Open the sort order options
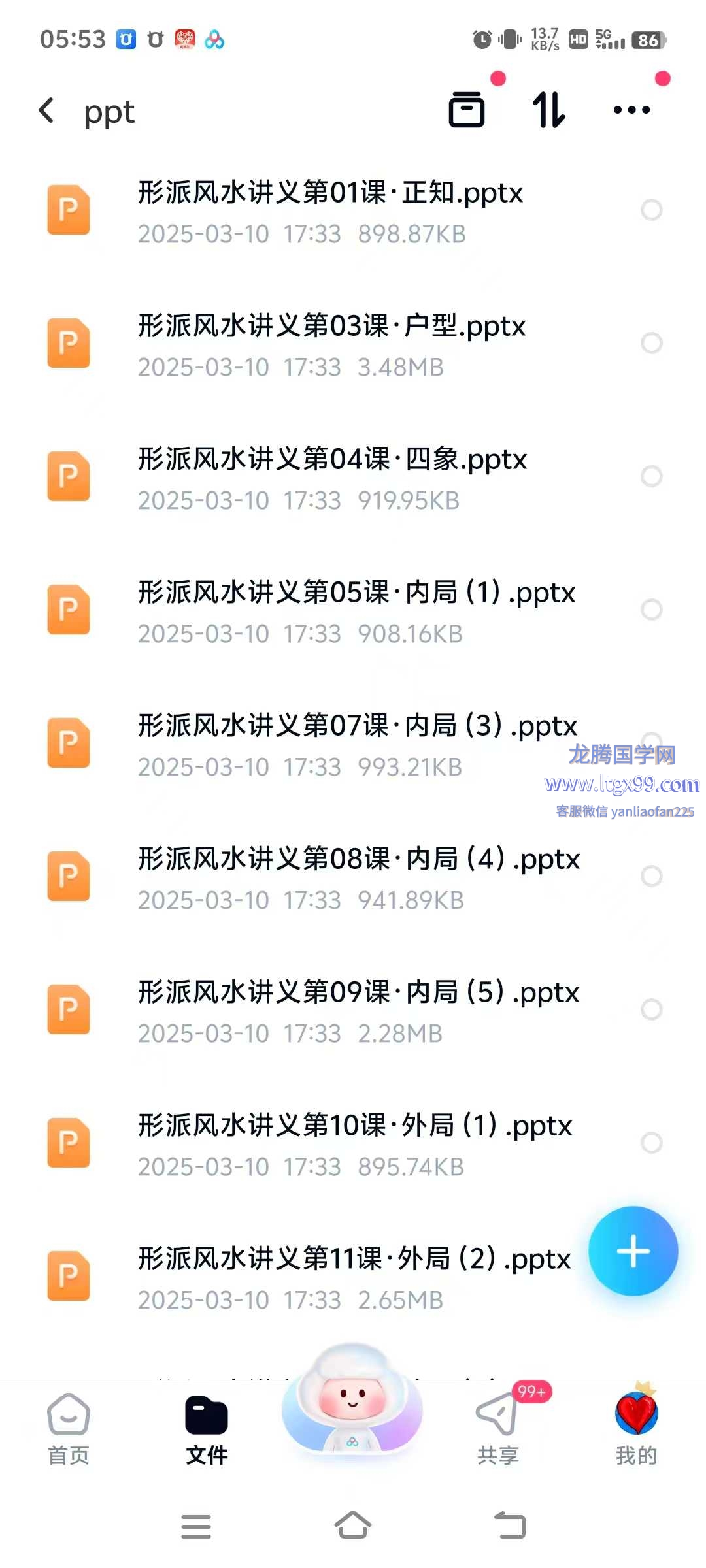This screenshot has width=706, height=1568. [x=548, y=110]
